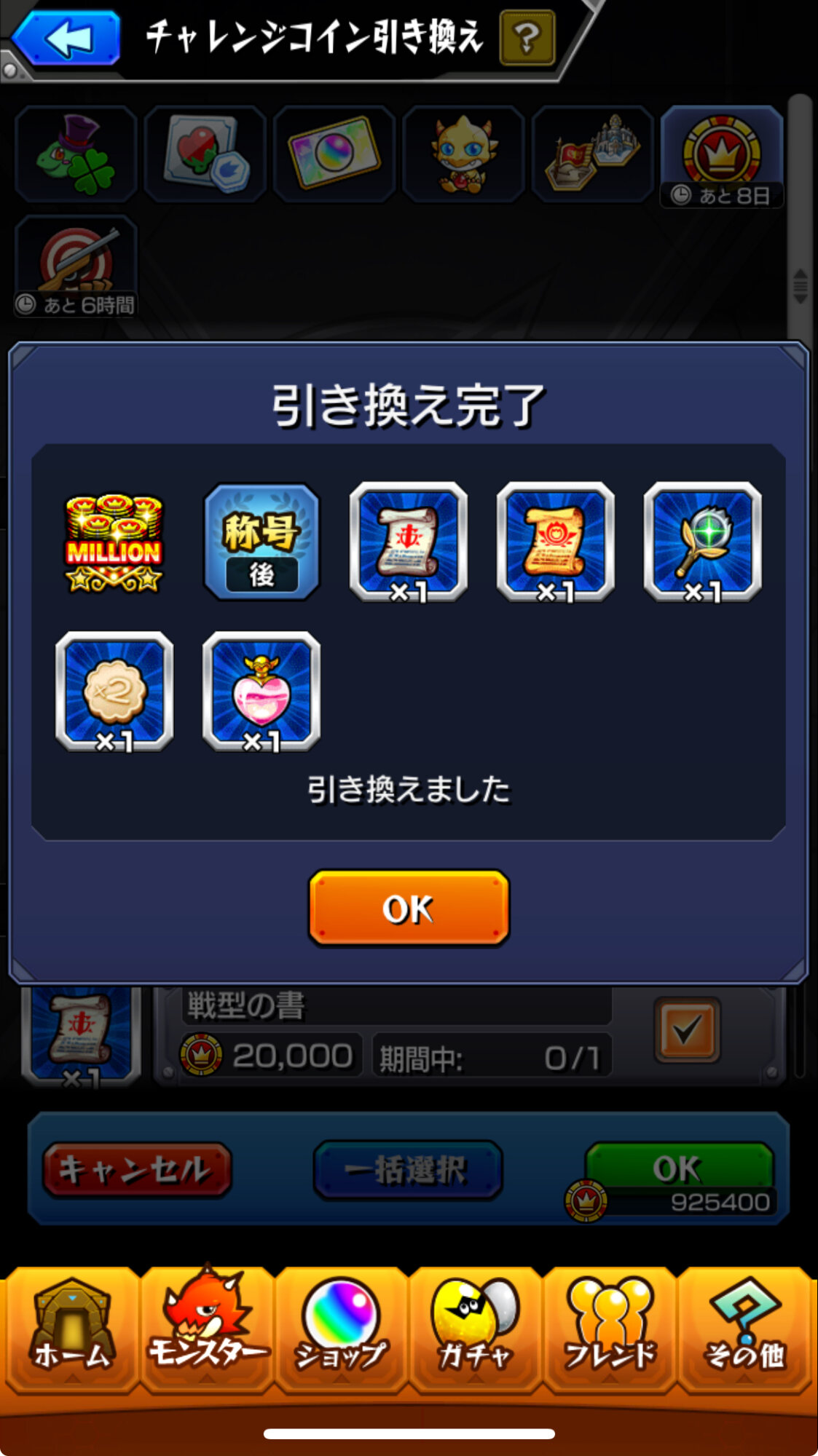Go back with the blue arrow
The width and height of the screenshot is (818, 1456).
[x=67, y=37]
